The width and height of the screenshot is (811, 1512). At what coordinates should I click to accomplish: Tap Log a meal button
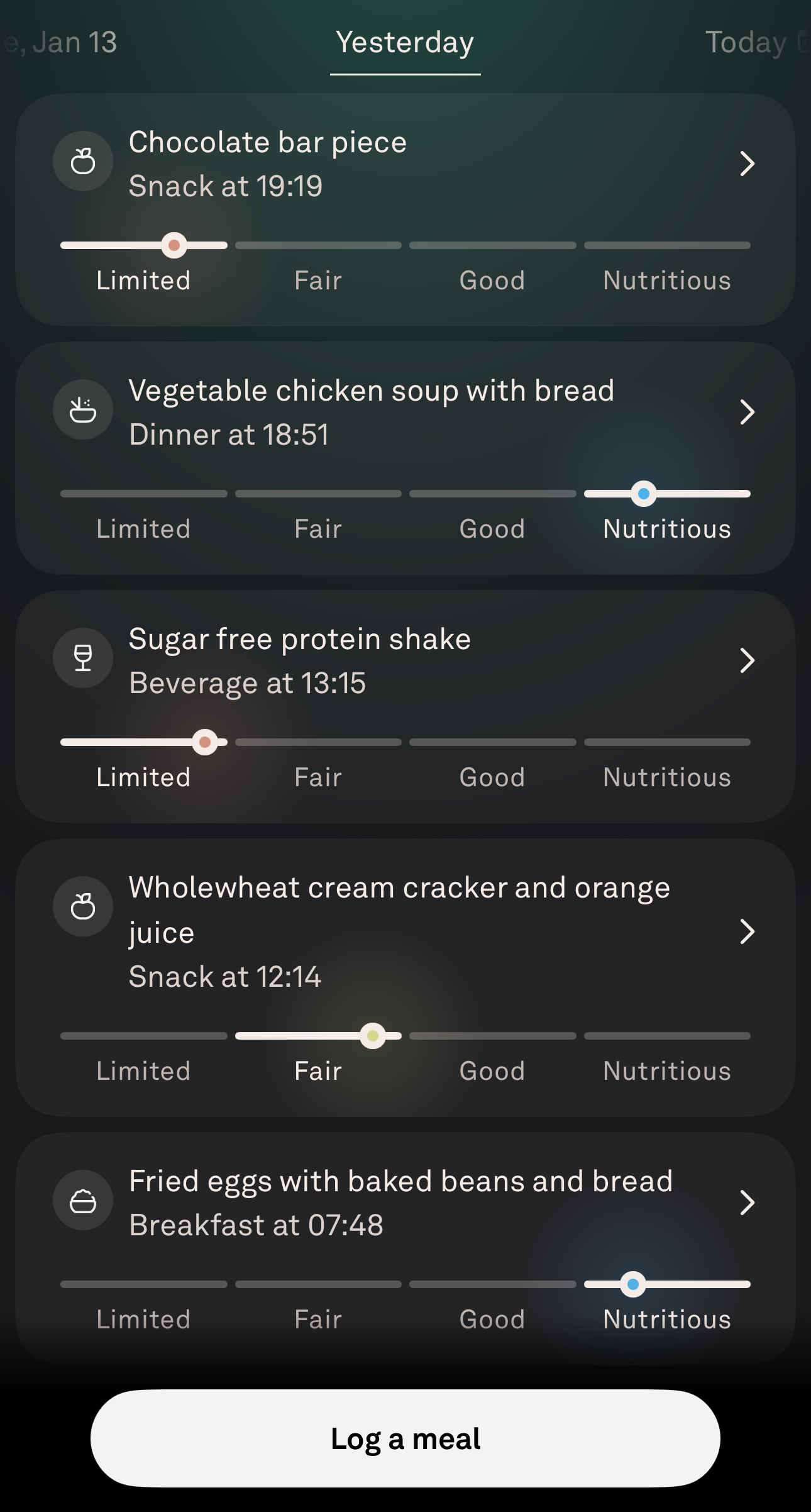point(405,1438)
